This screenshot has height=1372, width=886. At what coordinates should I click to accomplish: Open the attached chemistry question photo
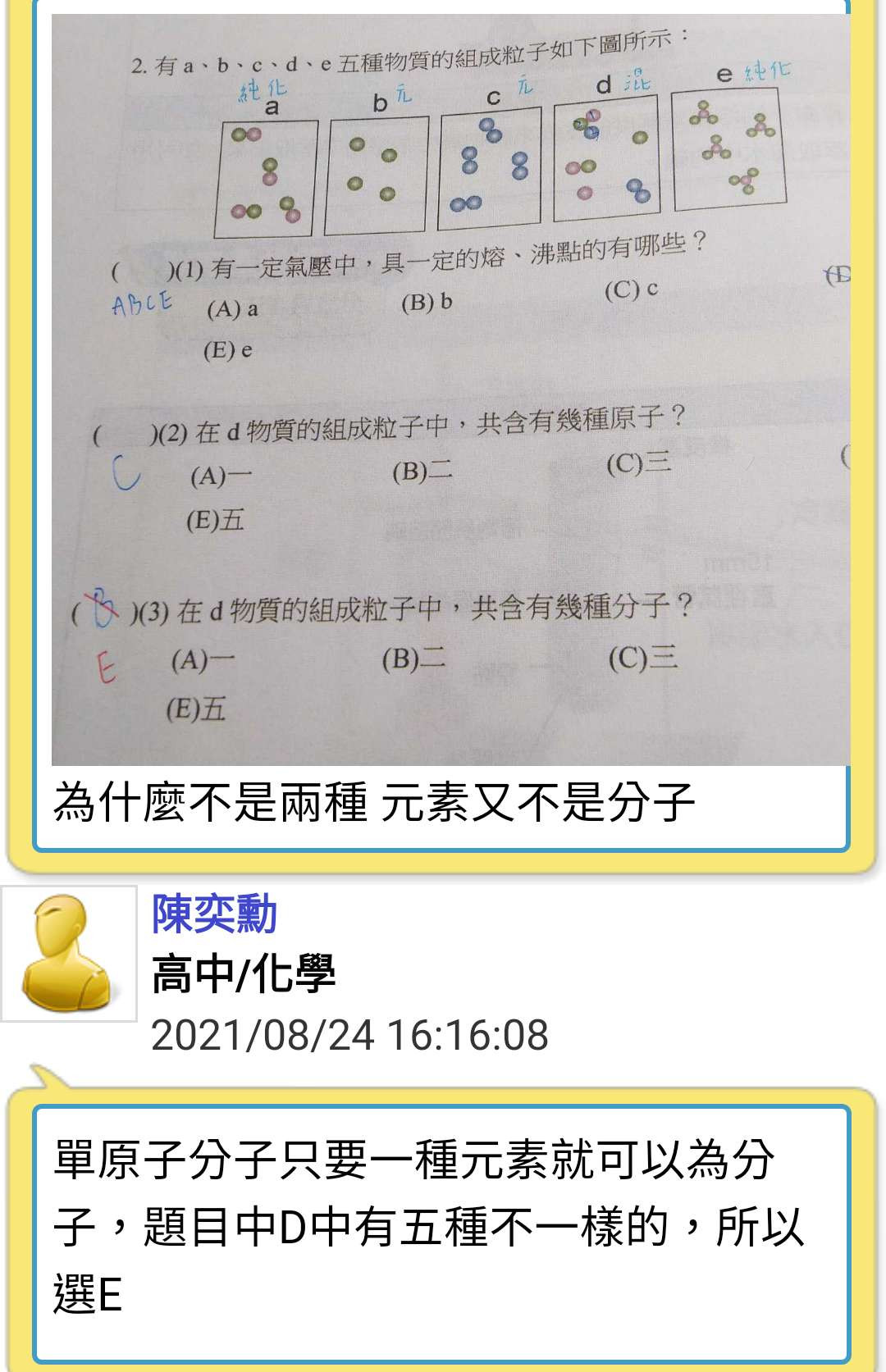450,390
